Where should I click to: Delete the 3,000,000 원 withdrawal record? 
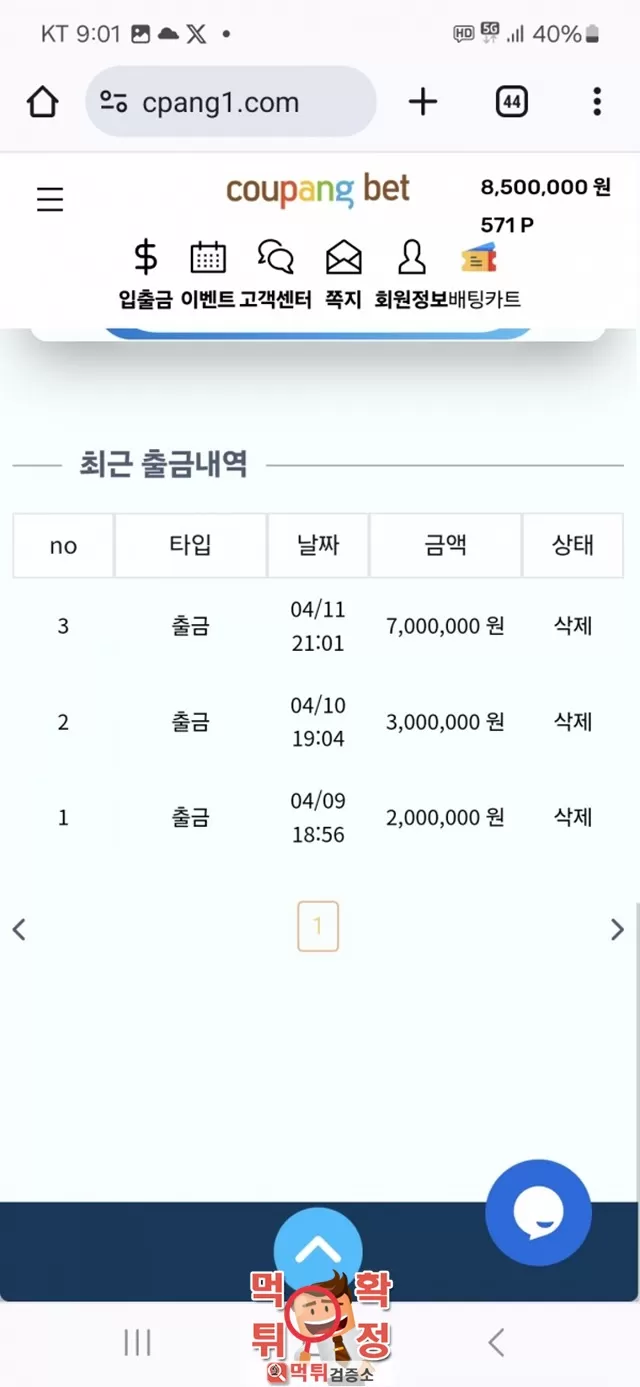(x=573, y=722)
